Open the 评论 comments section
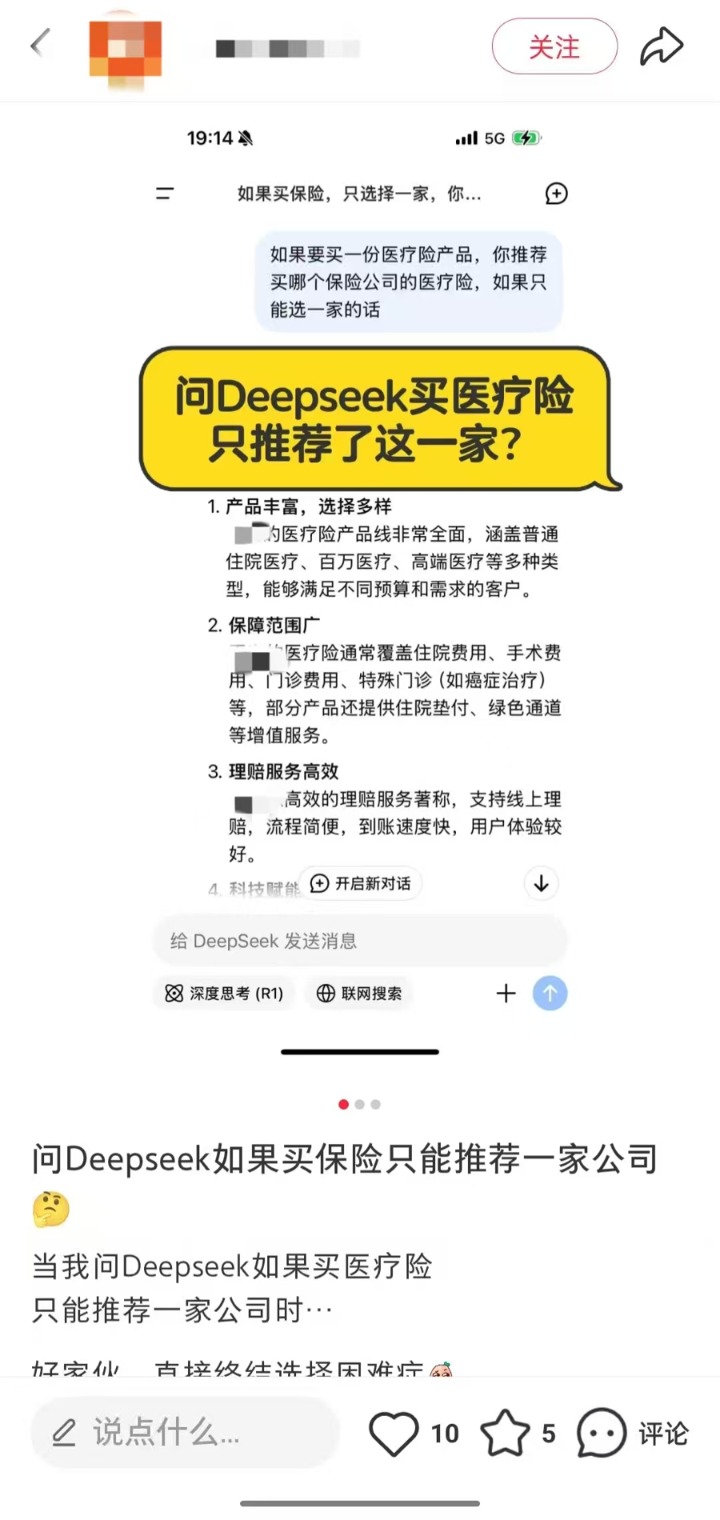The width and height of the screenshot is (720, 1520). [632, 1434]
